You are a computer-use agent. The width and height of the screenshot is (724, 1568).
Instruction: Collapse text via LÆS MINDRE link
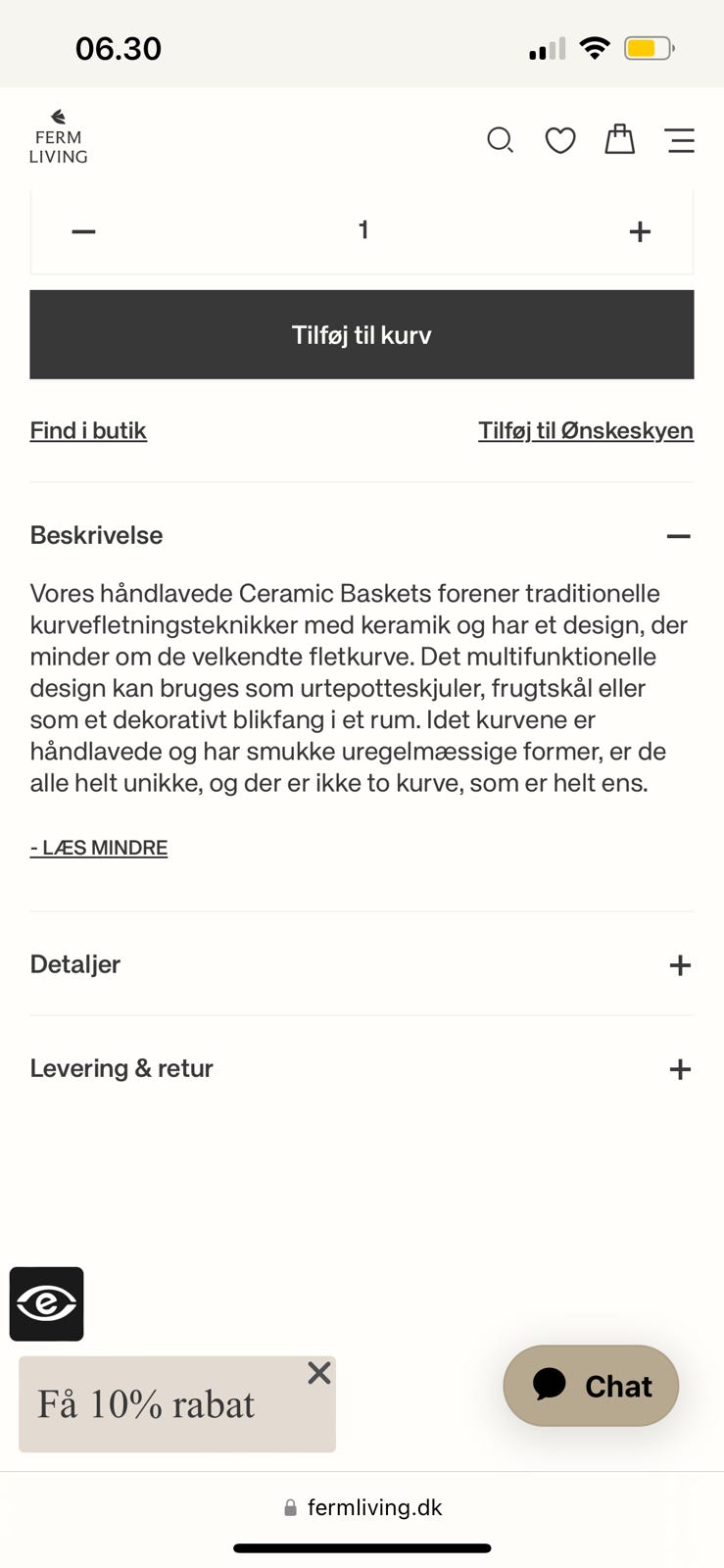tap(98, 847)
